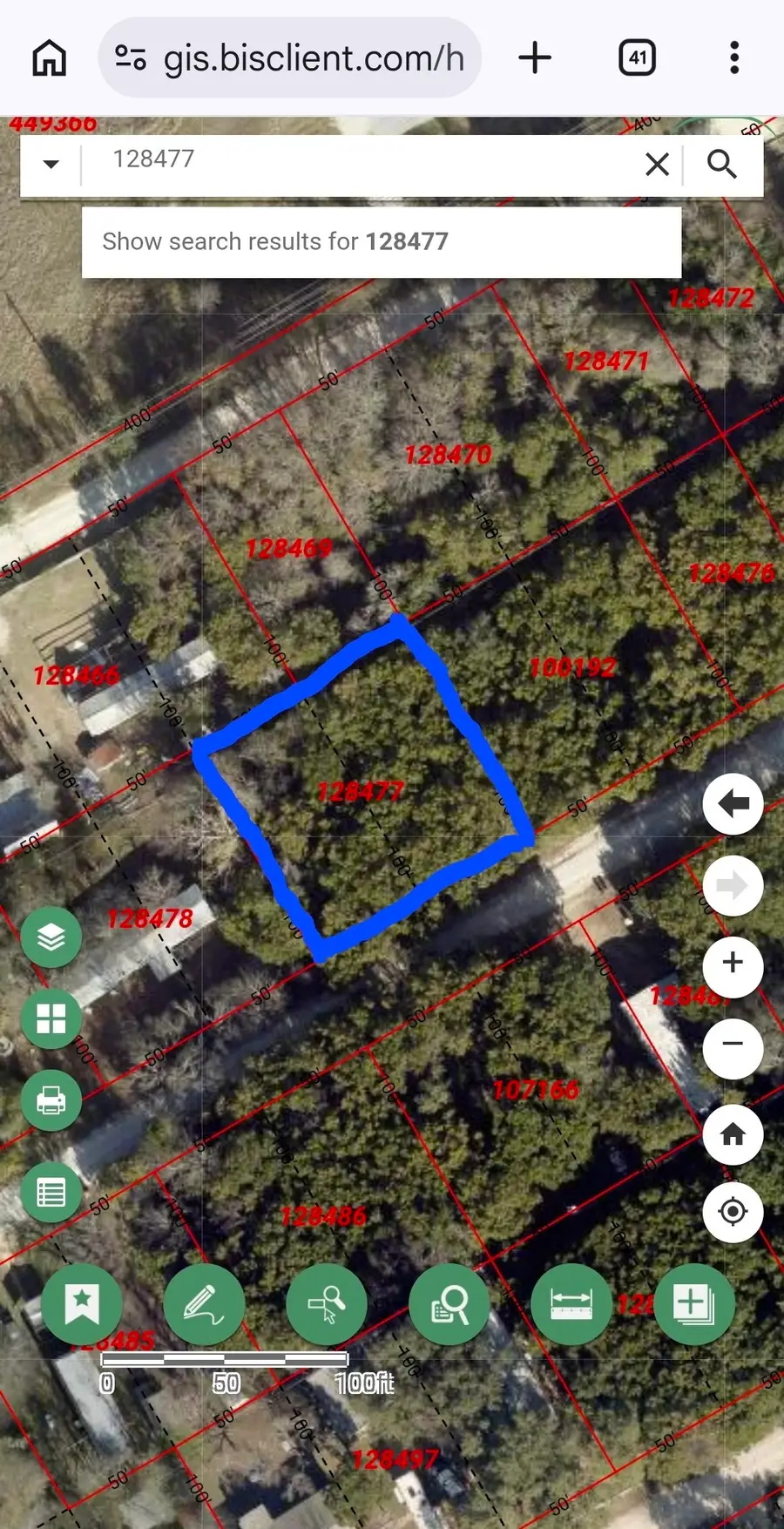Screen dimensions: 784x1529
Task: Open the tab switcher showing 41
Action: [637, 58]
